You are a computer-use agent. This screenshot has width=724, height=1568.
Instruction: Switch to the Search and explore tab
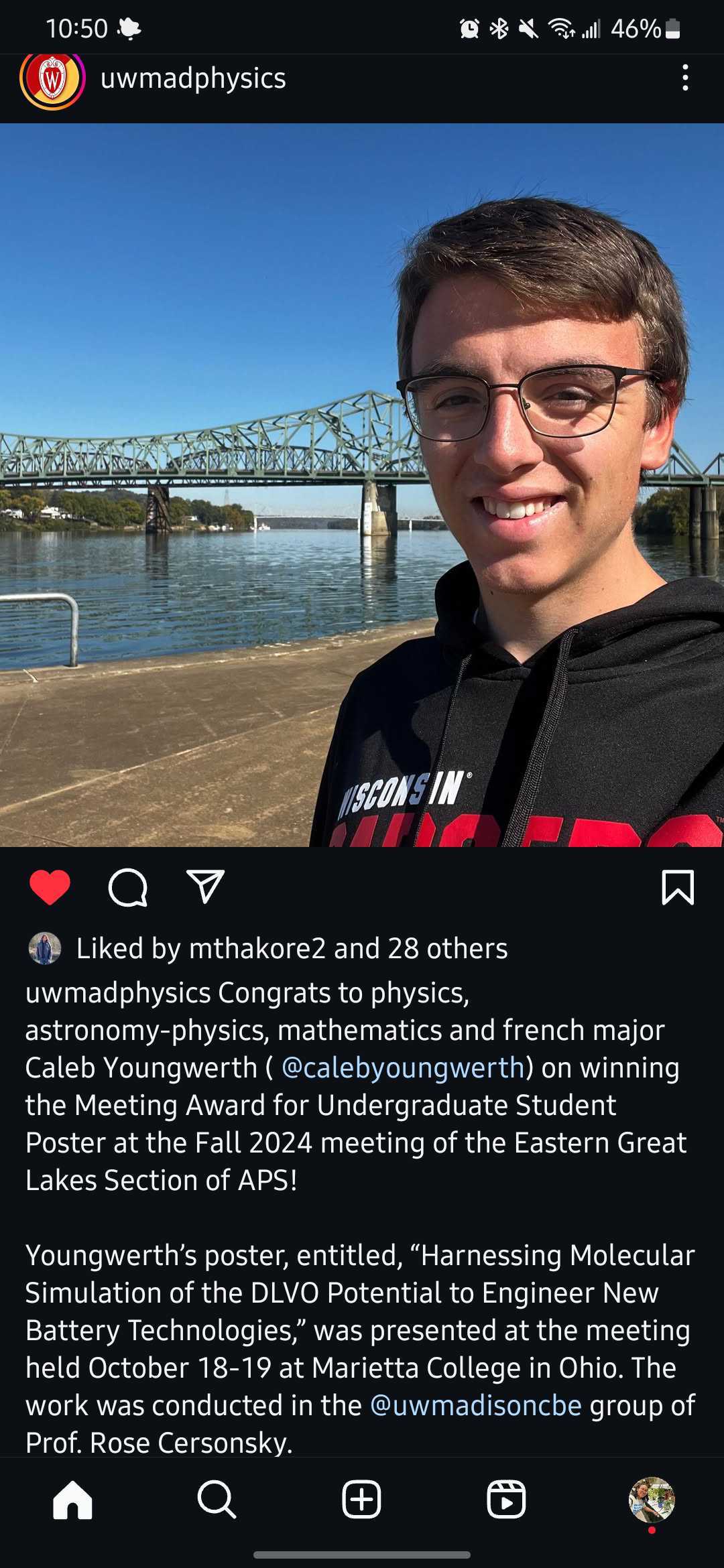217,1500
